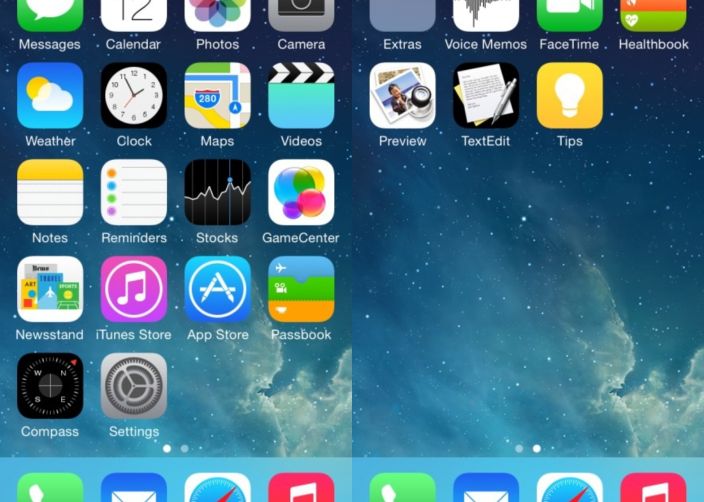Open the Healthbook app
The height and width of the screenshot is (502, 704).
click(653, 15)
